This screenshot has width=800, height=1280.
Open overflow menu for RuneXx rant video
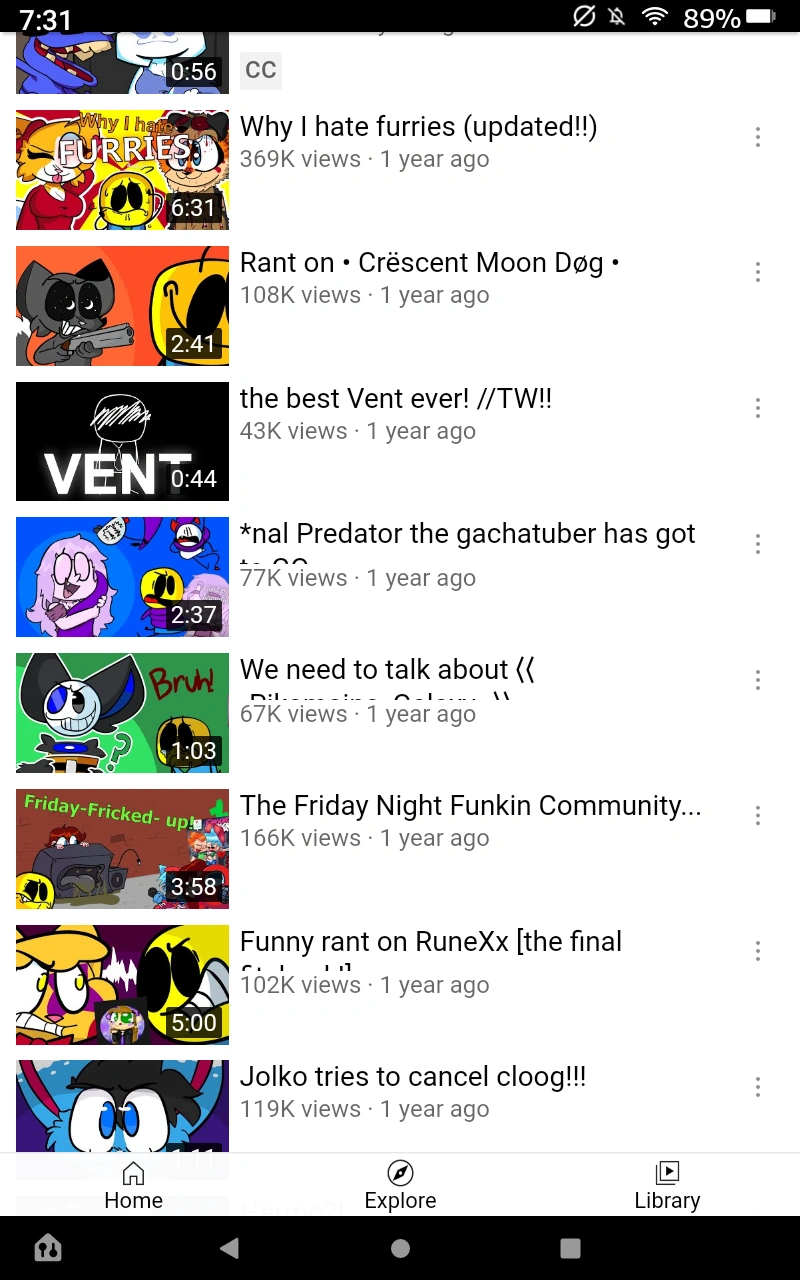[x=758, y=951]
